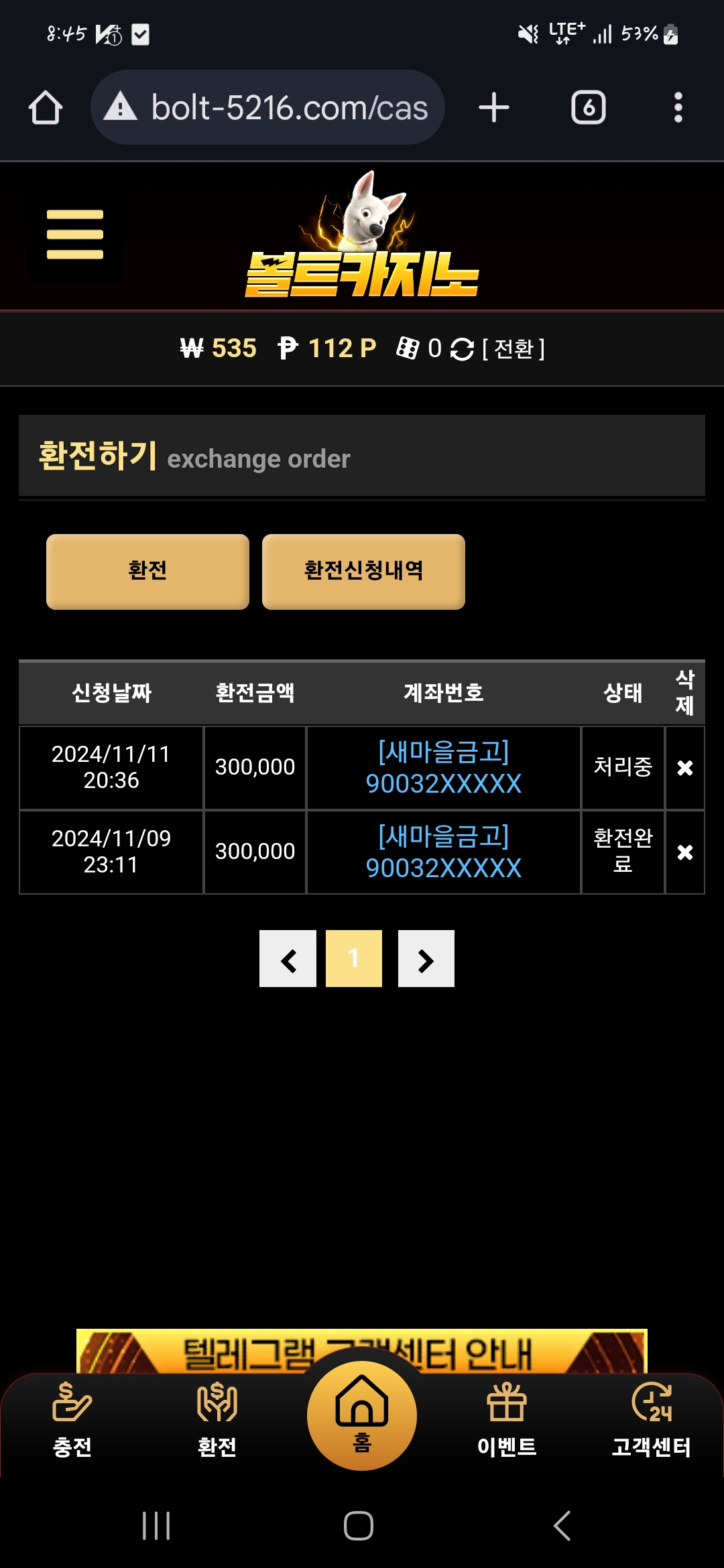The width and height of the screenshot is (724, 1568).
Task: Open 환전신청내역 history
Action: (x=363, y=571)
